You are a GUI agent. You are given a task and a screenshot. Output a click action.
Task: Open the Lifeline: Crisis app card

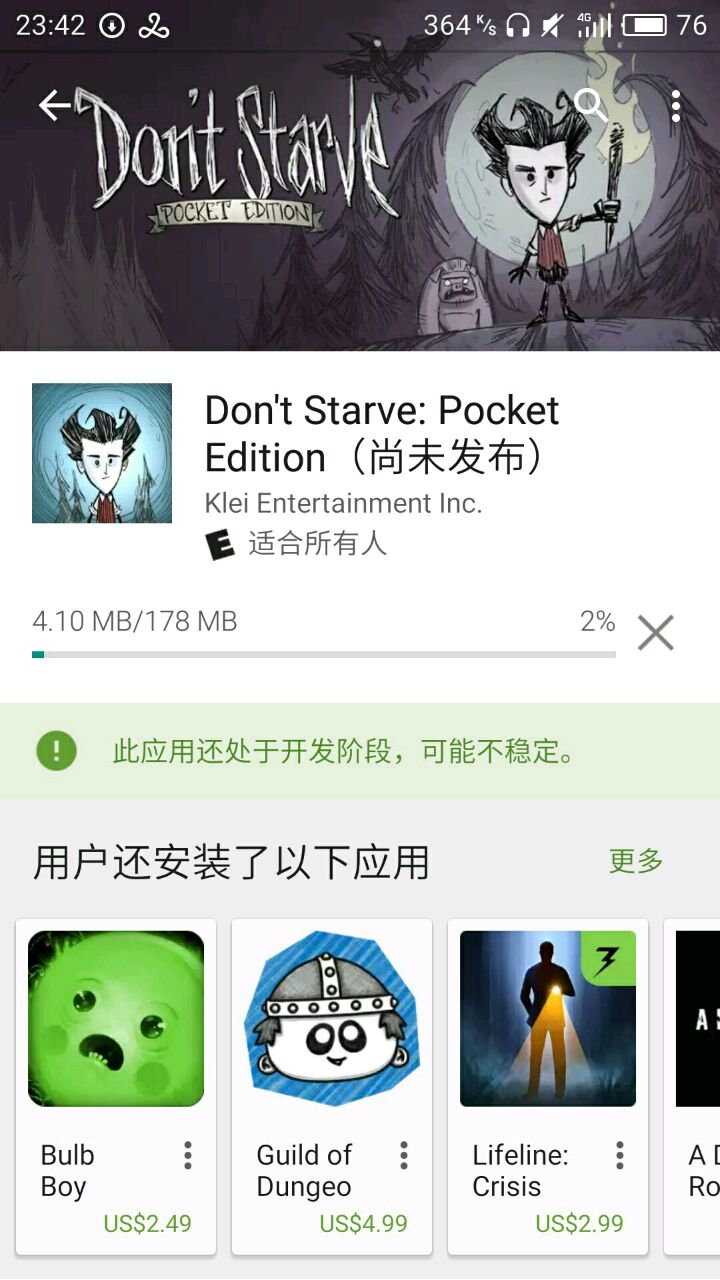[548, 1019]
